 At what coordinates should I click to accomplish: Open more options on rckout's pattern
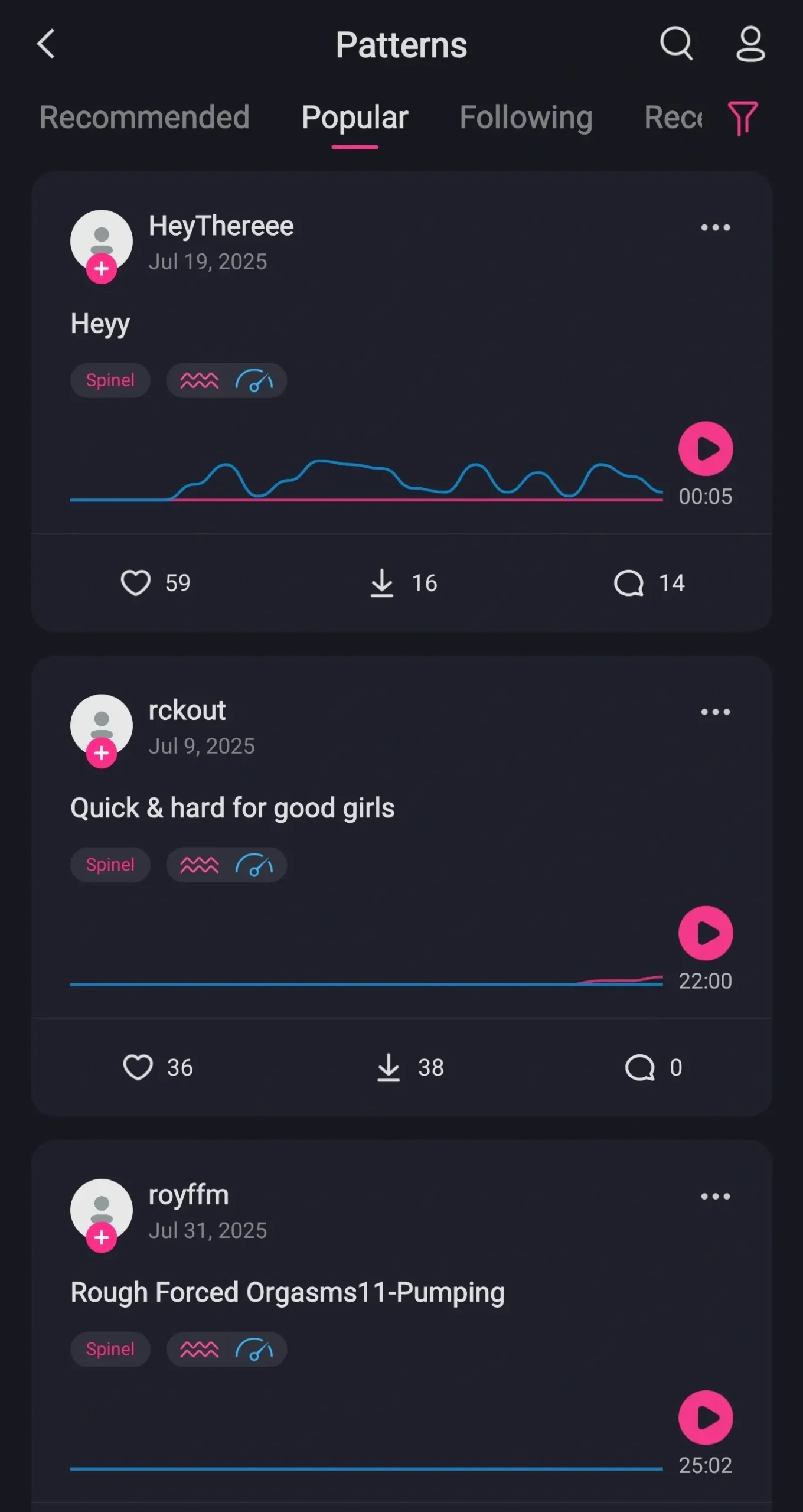pos(715,712)
